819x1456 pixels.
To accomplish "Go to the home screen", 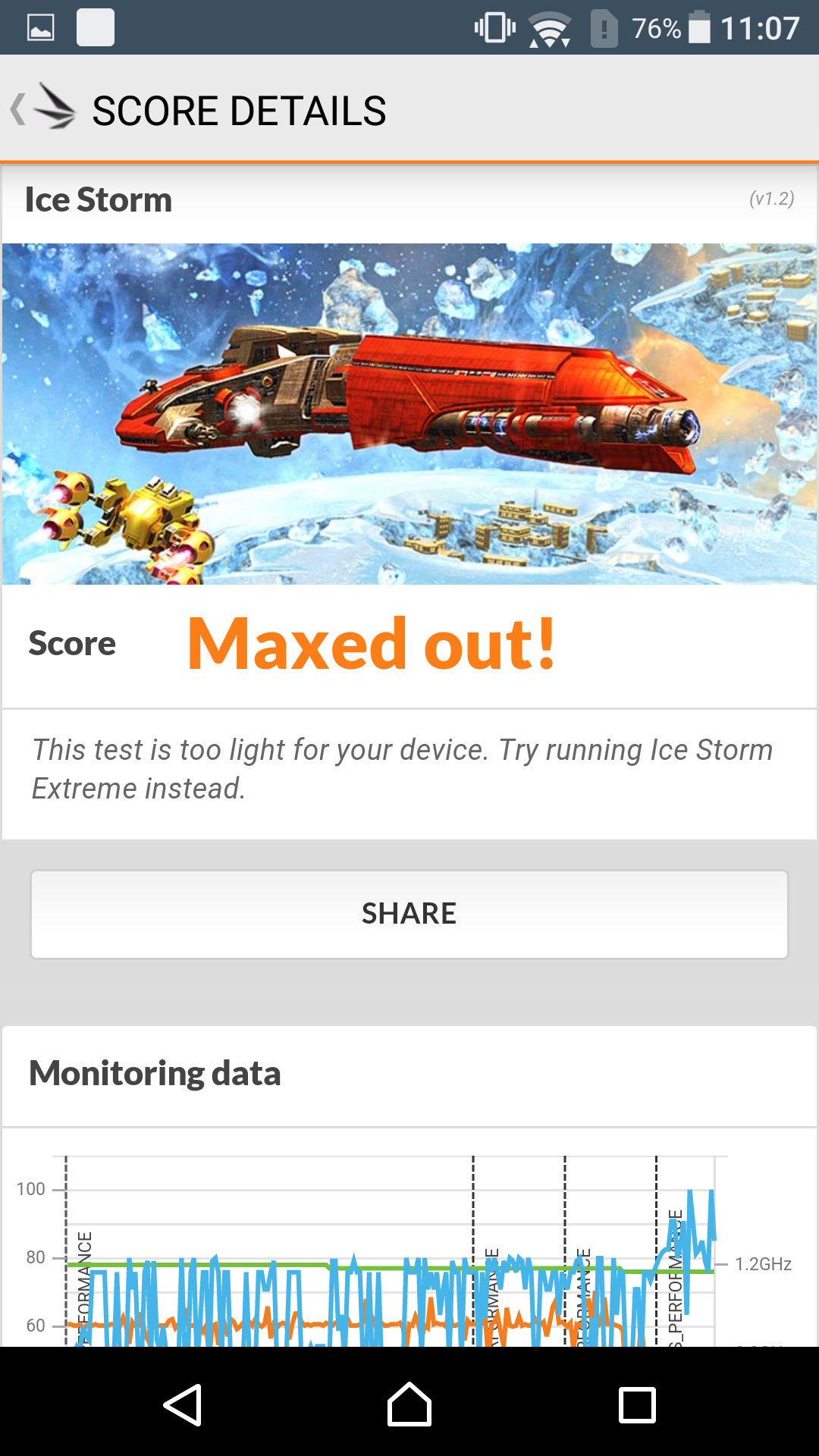I will click(x=409, y=1405).
